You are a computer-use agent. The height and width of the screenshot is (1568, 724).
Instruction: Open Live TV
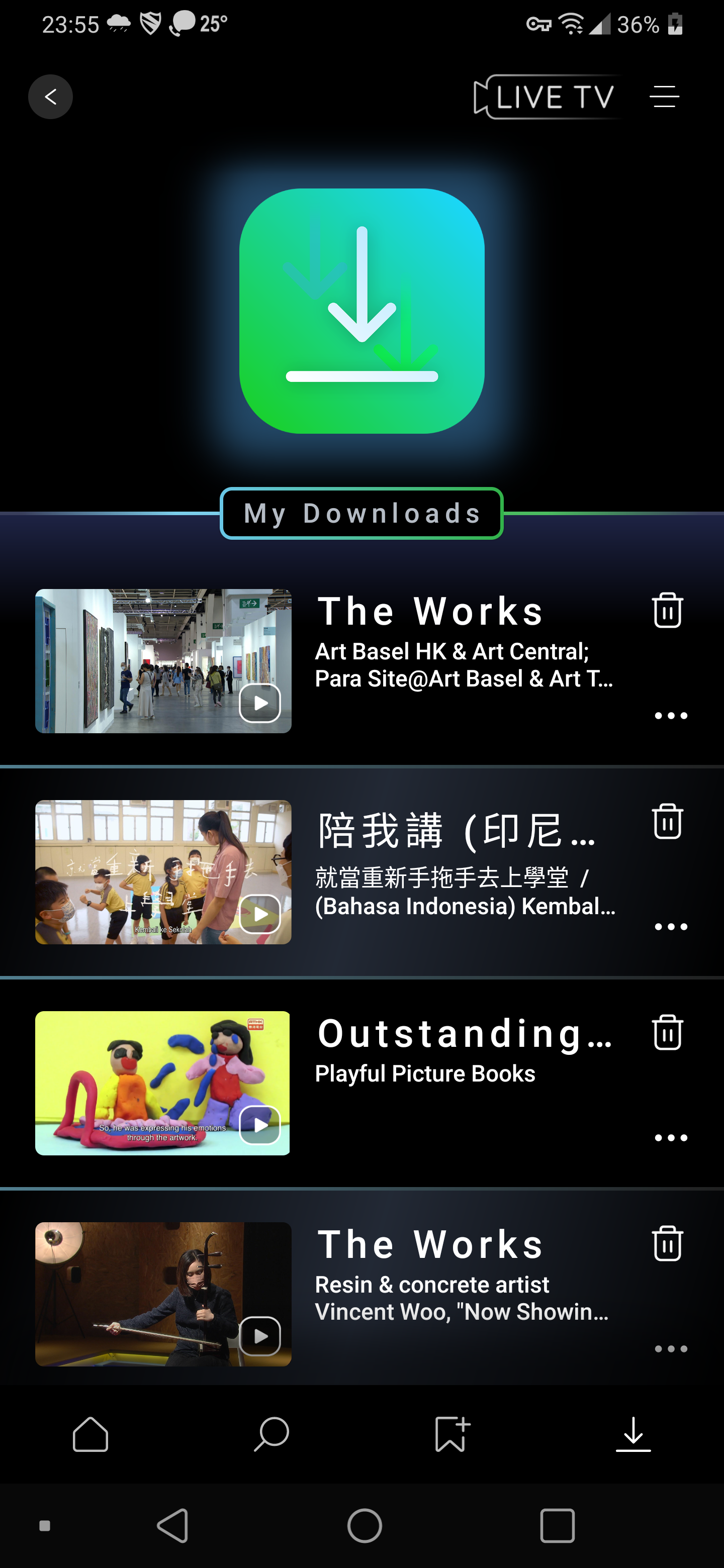point(545,97)
